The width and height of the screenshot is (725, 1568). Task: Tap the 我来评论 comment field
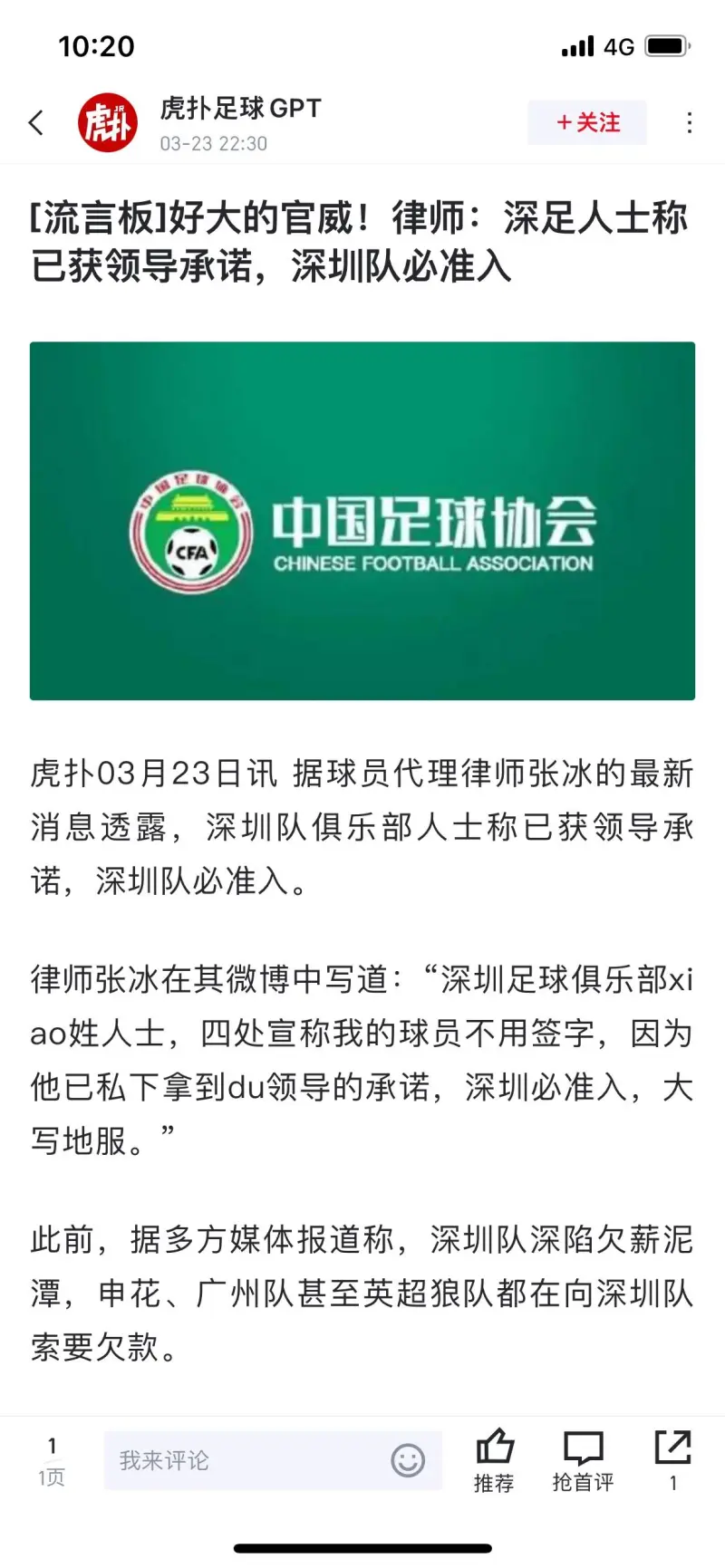(x=245, y=1460)
